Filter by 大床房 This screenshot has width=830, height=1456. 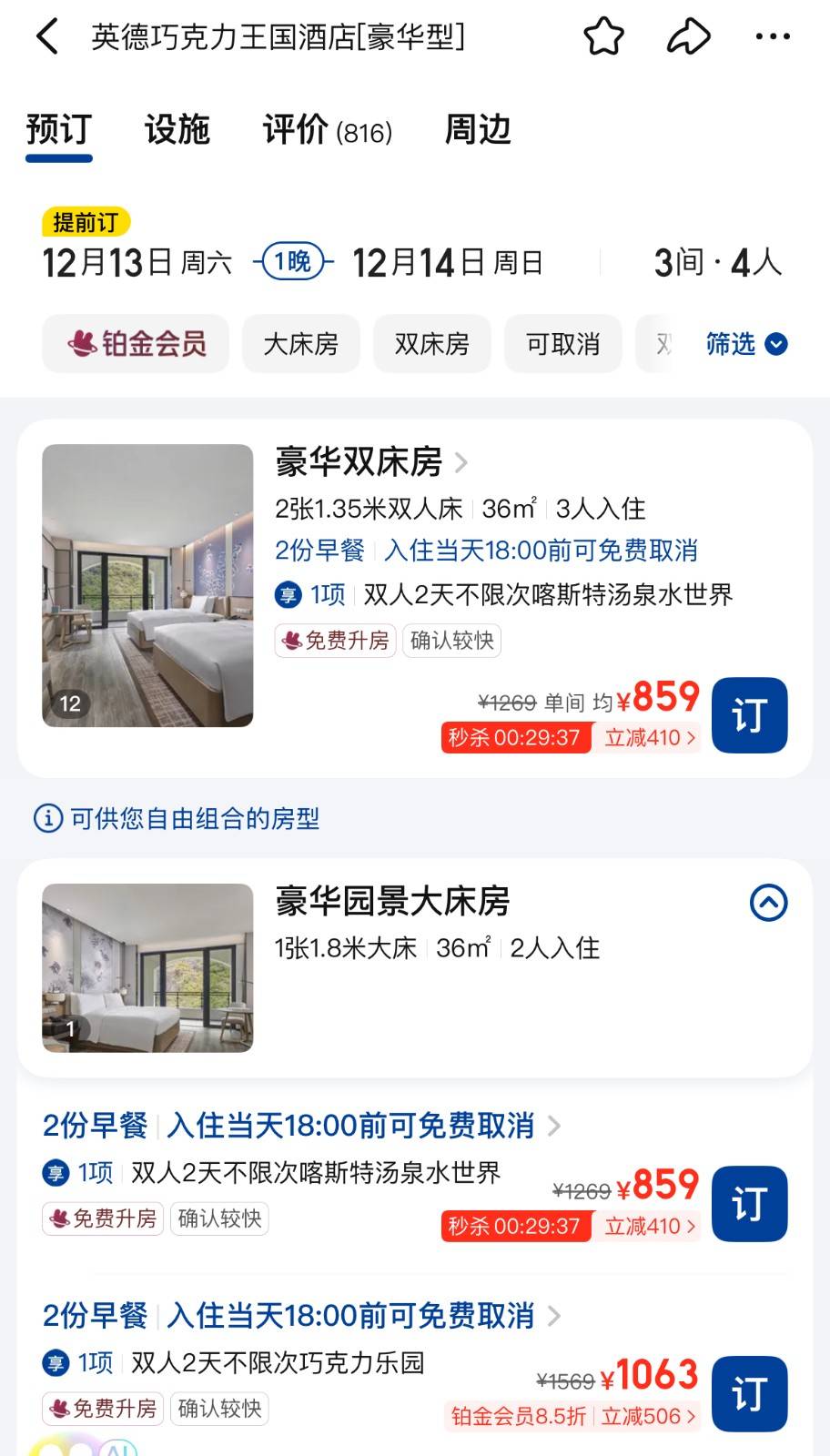point(300,344)
